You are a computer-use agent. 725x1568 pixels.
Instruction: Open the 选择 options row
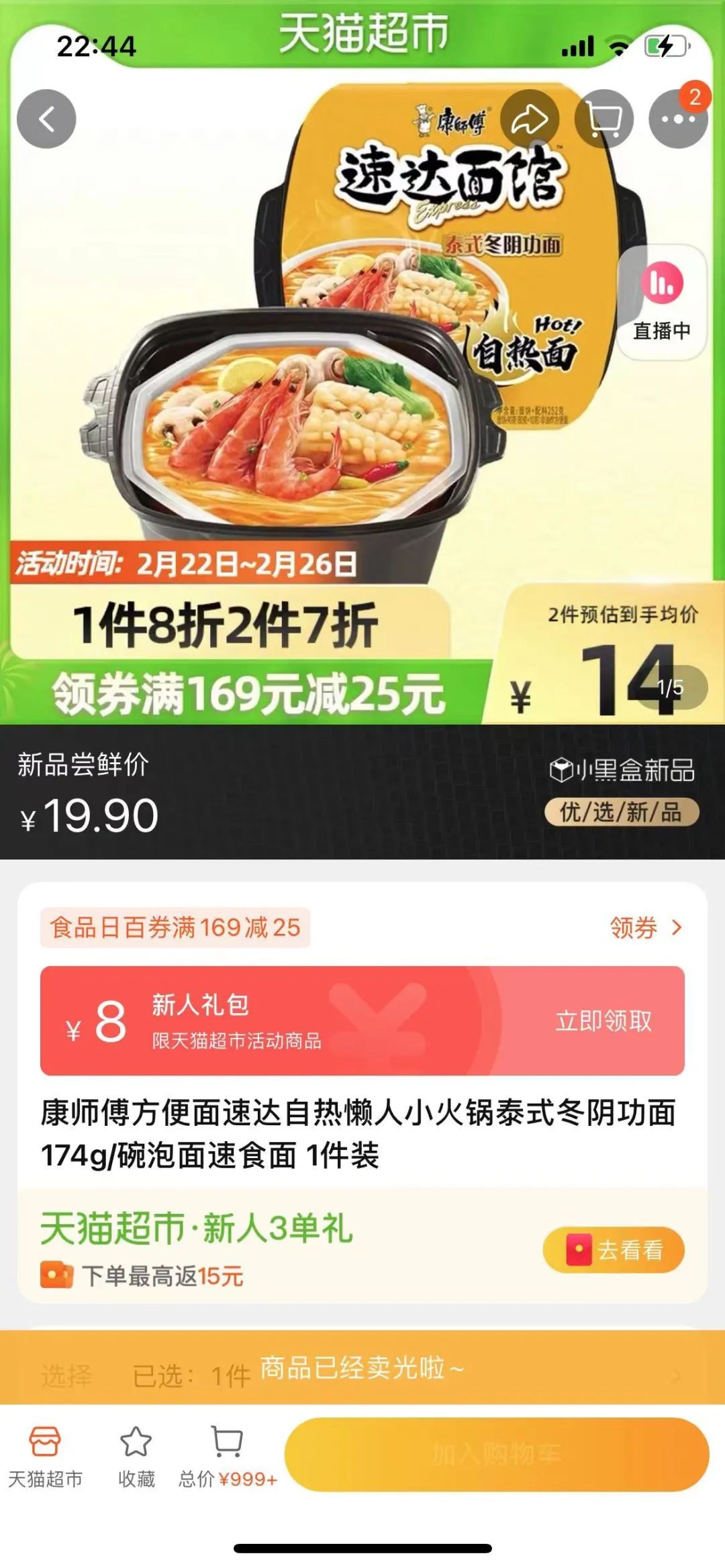pos(362,1375)
